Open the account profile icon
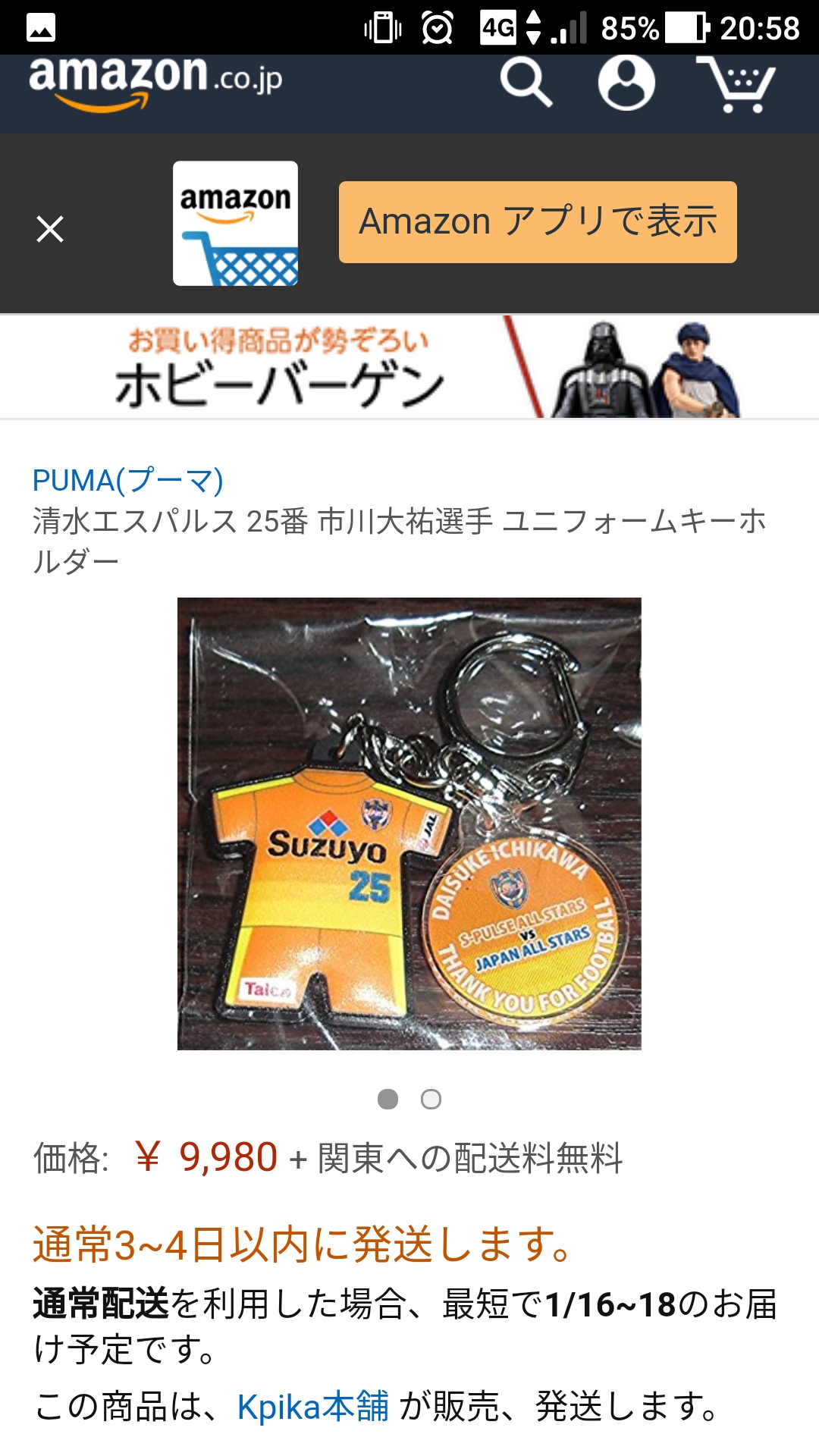This screenshot has height=1456, width=819. pos(626,83)
